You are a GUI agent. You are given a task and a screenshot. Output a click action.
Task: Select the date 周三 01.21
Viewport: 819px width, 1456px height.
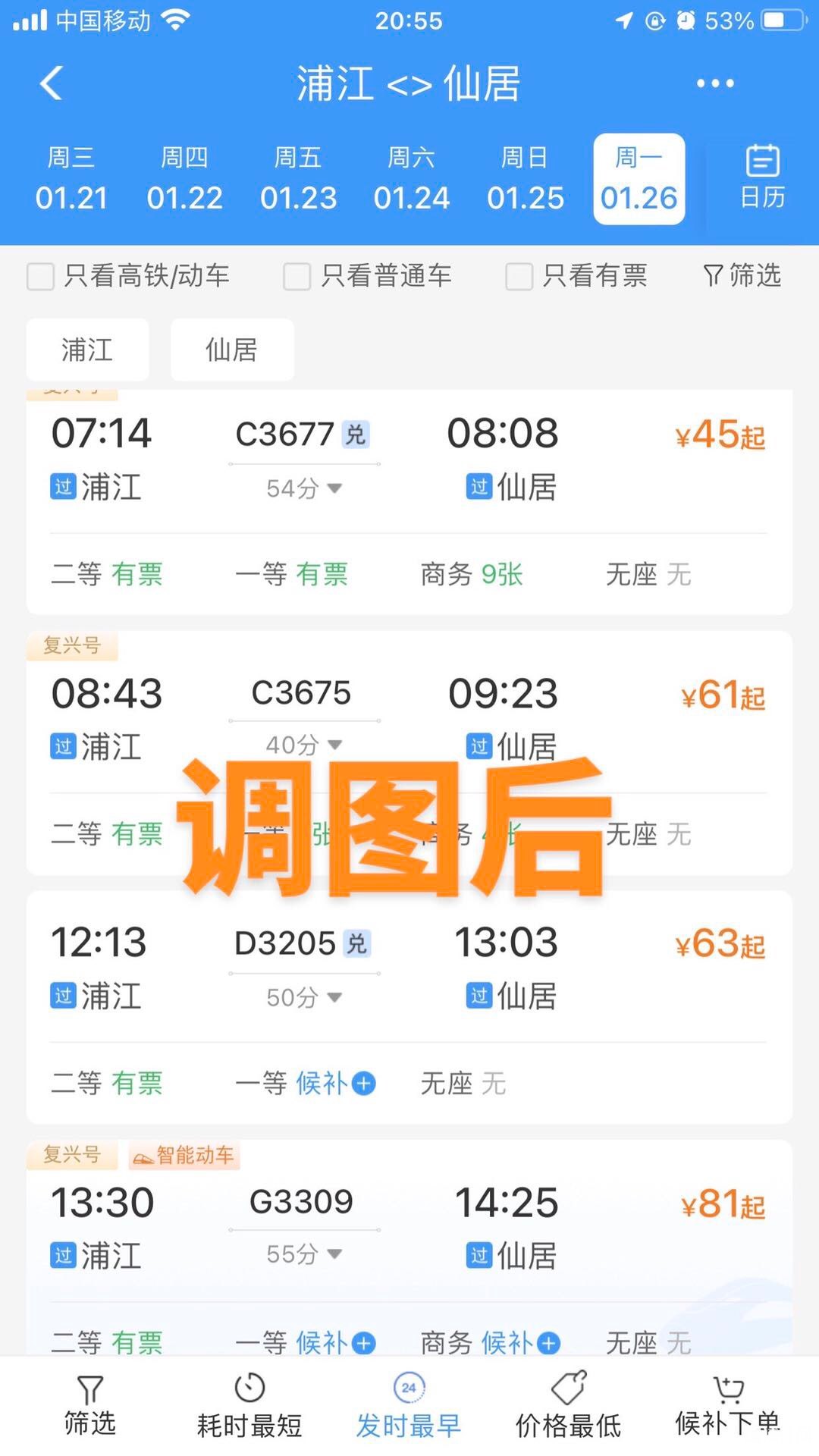pyautogui.click(x=71, y=180)
